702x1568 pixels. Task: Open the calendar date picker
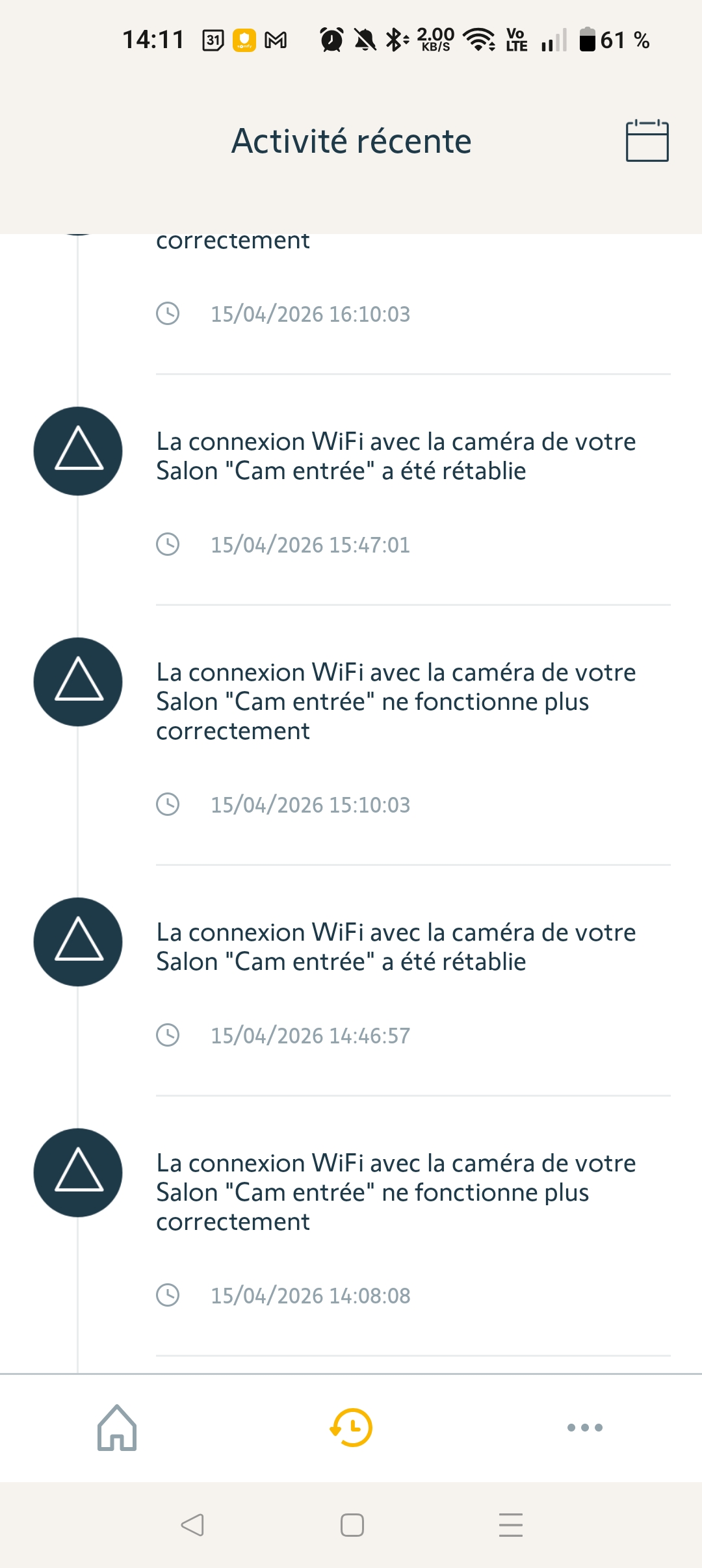[647, 140]
